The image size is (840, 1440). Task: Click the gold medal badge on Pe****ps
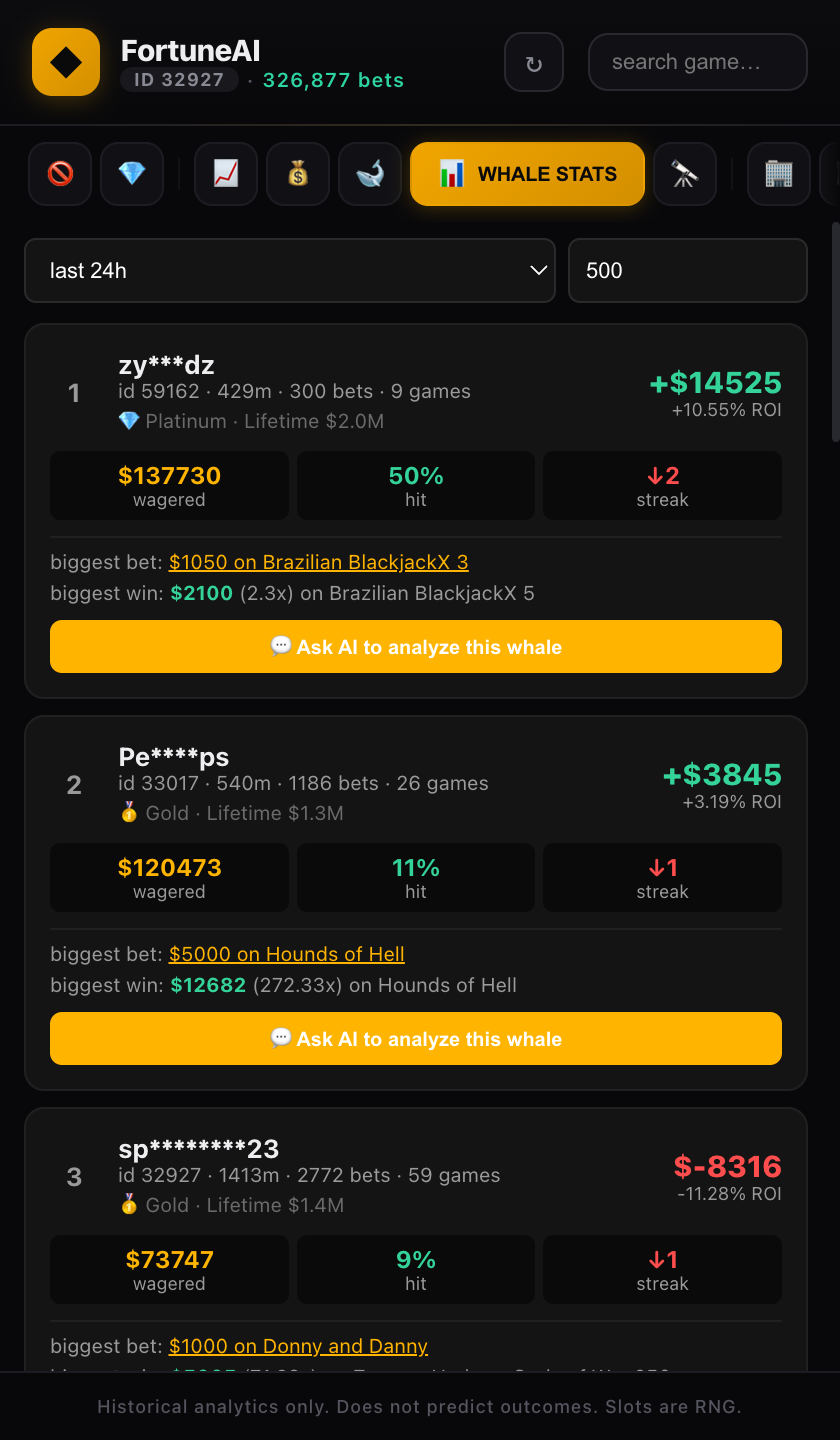click(x=128, y=813)
